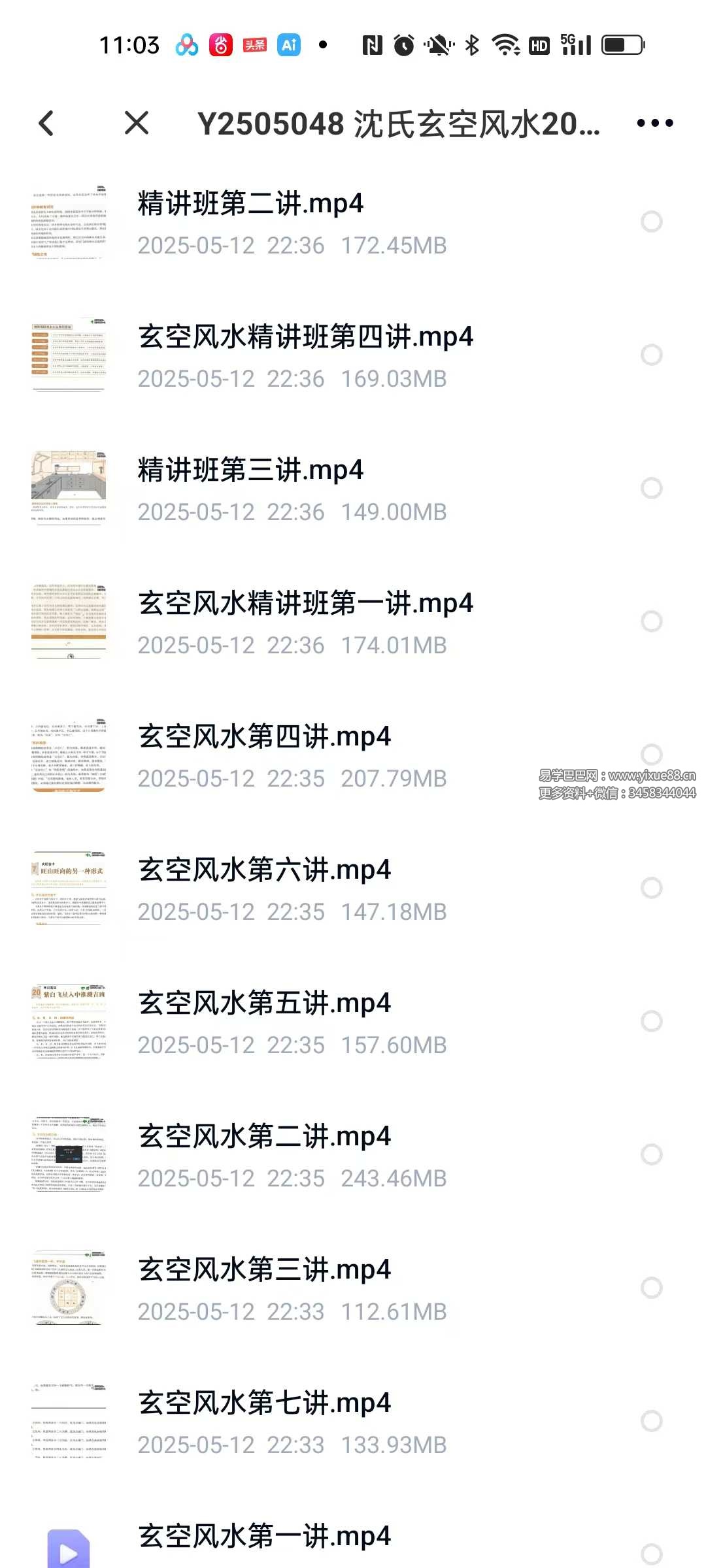Open 玄空风水第一讲.mp4 video
Image resolution: width=706 pixels, height=1568 pixels.
pos(264,1537)
